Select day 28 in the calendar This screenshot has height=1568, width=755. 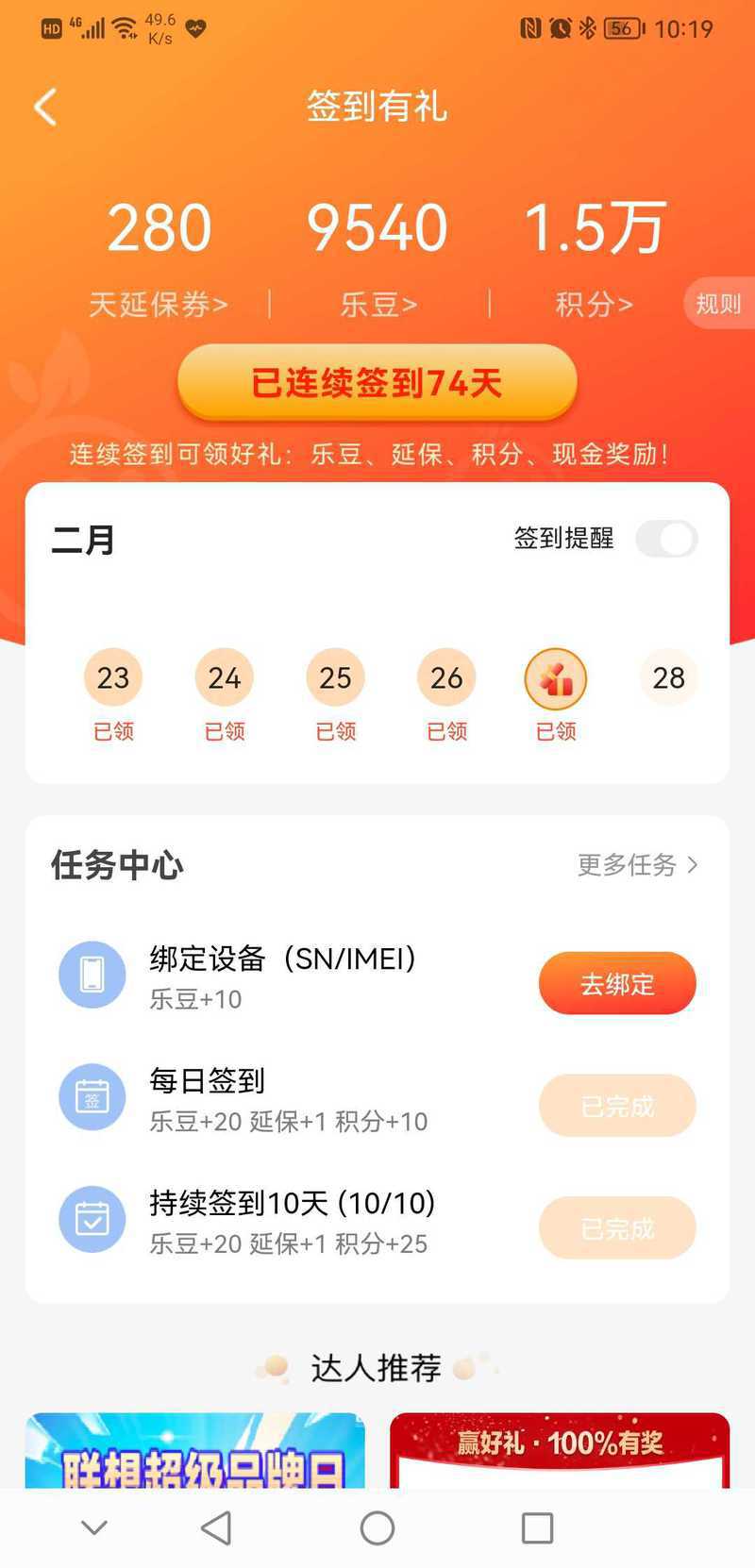coord(668,677)
